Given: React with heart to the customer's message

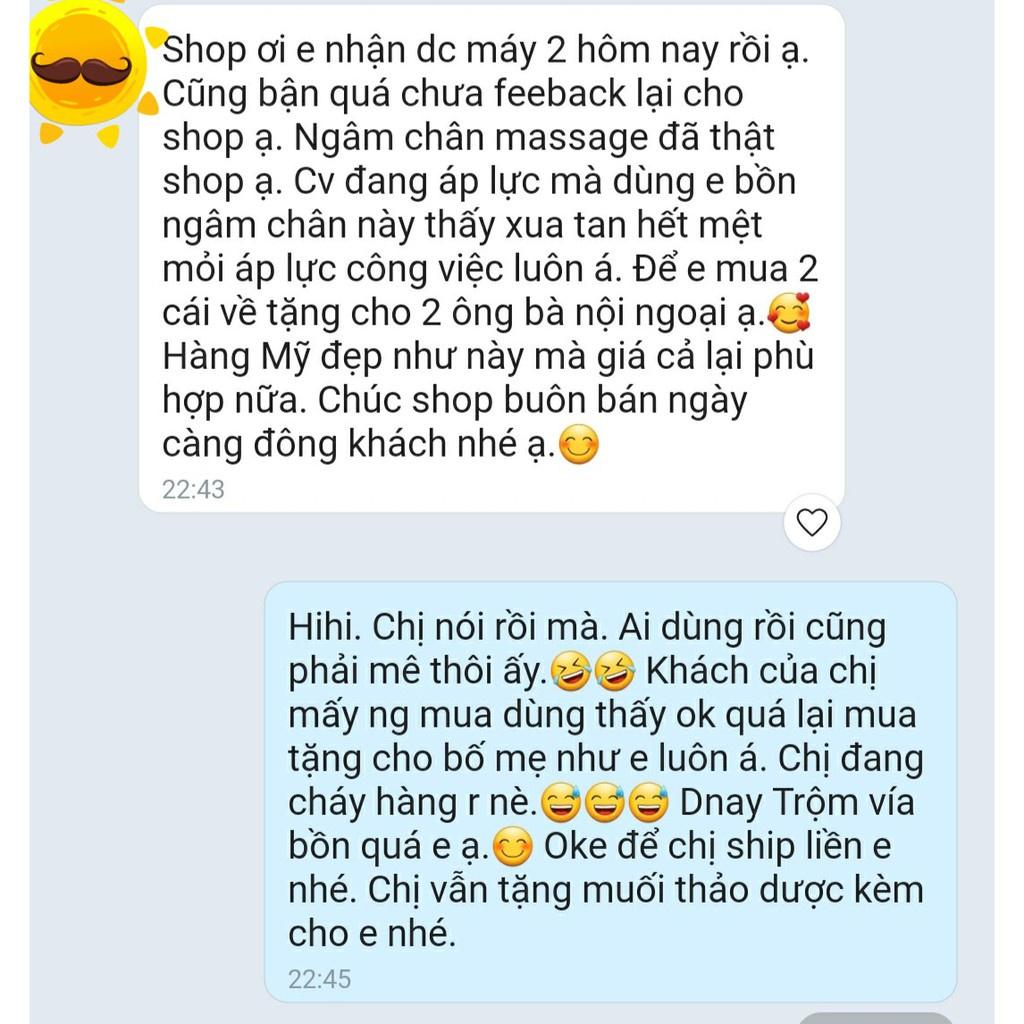Looking at the screenshot, I should (x=811, y=521).
